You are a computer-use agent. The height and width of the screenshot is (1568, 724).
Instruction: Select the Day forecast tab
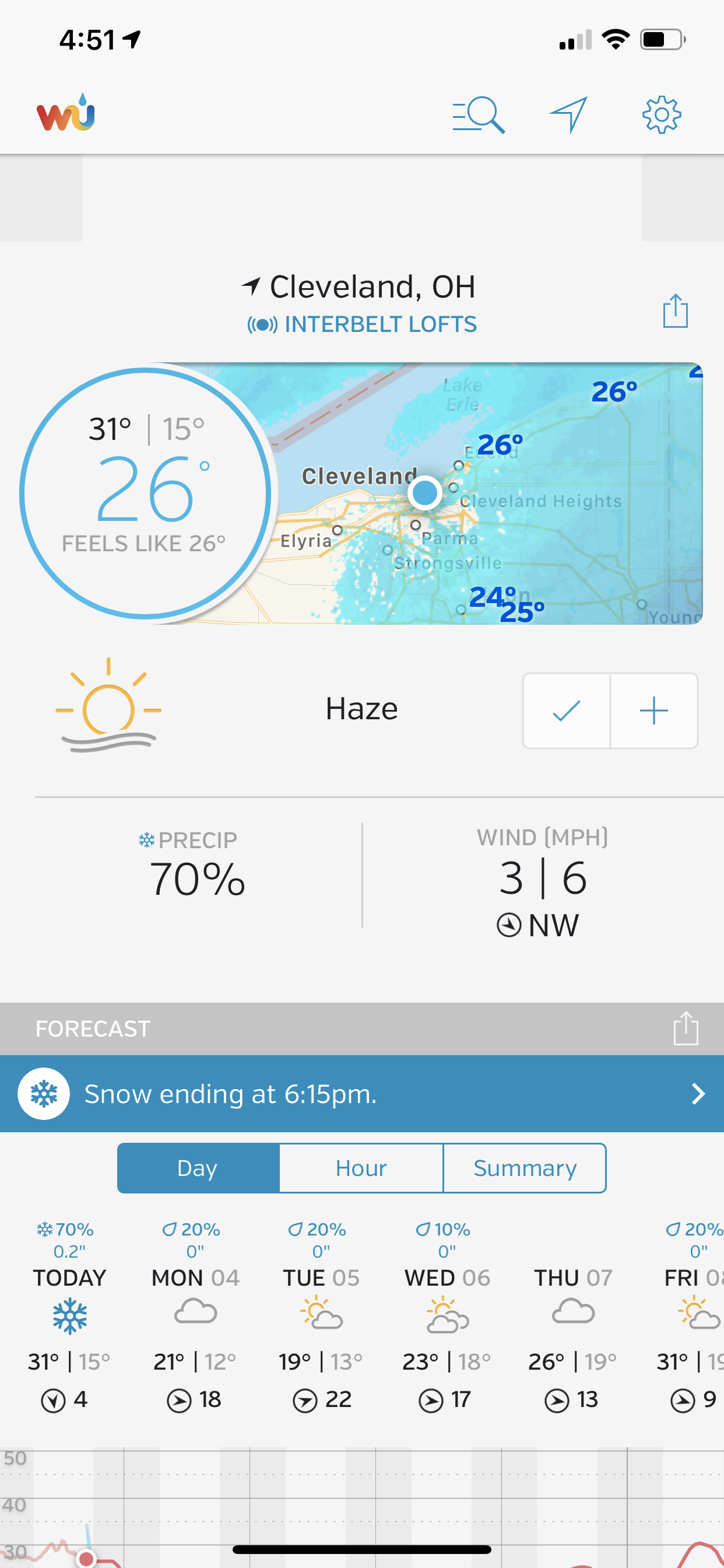click(x=198, y=1168)
